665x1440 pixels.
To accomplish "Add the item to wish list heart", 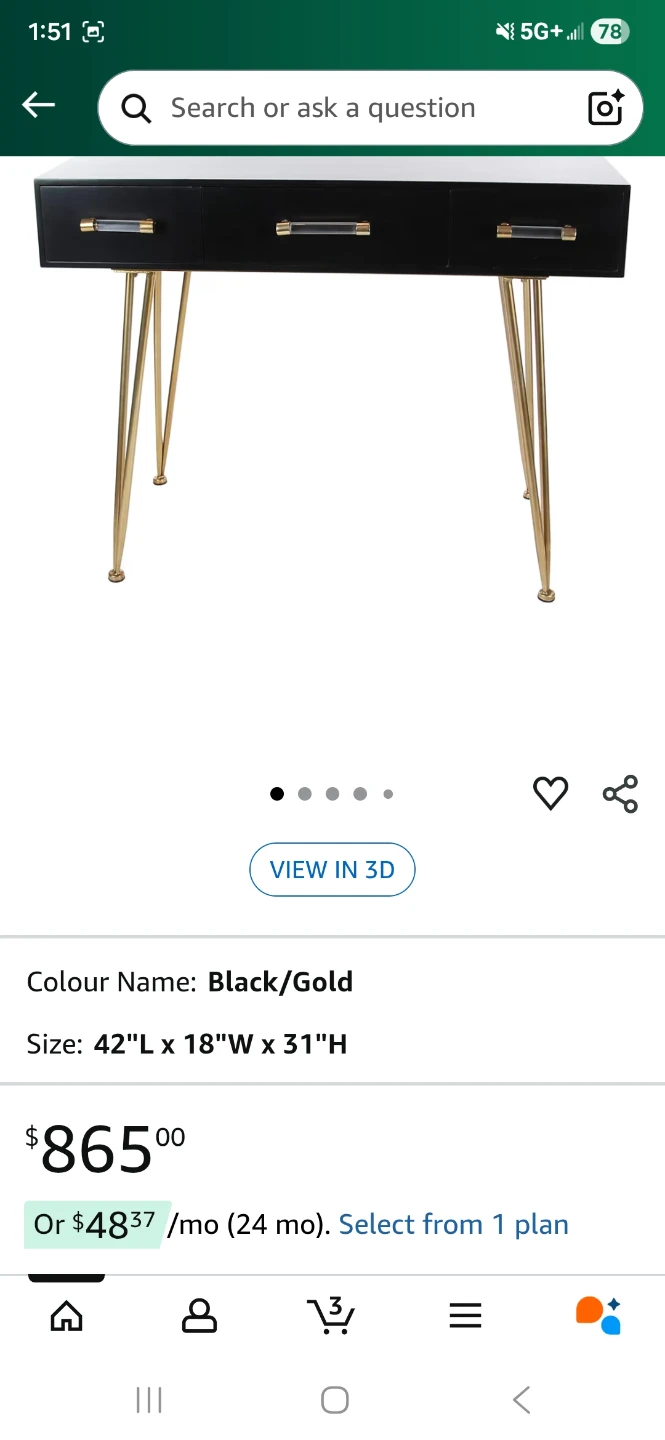I will click(550, 794).
